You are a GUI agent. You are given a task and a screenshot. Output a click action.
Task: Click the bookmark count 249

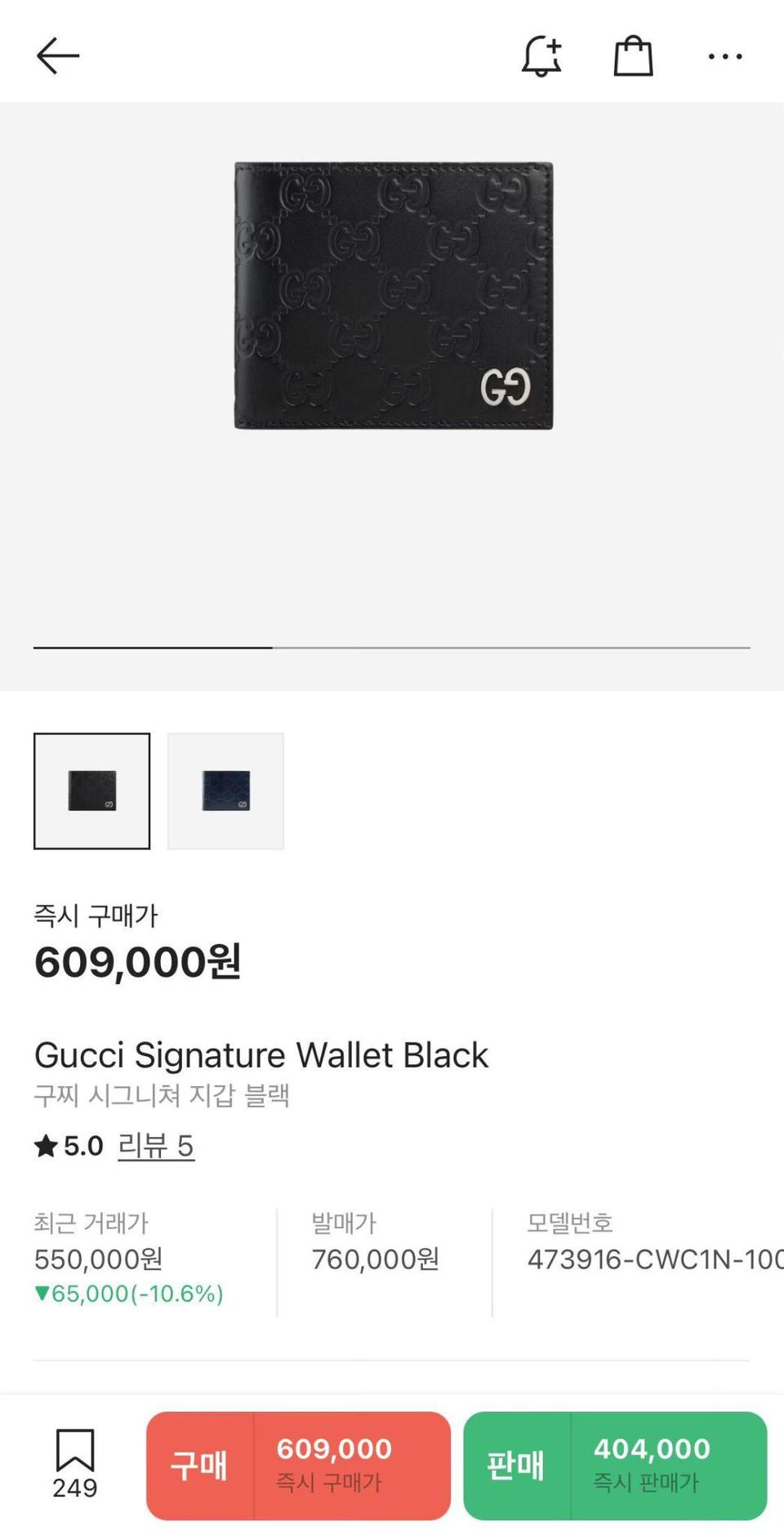point(73,1486)
